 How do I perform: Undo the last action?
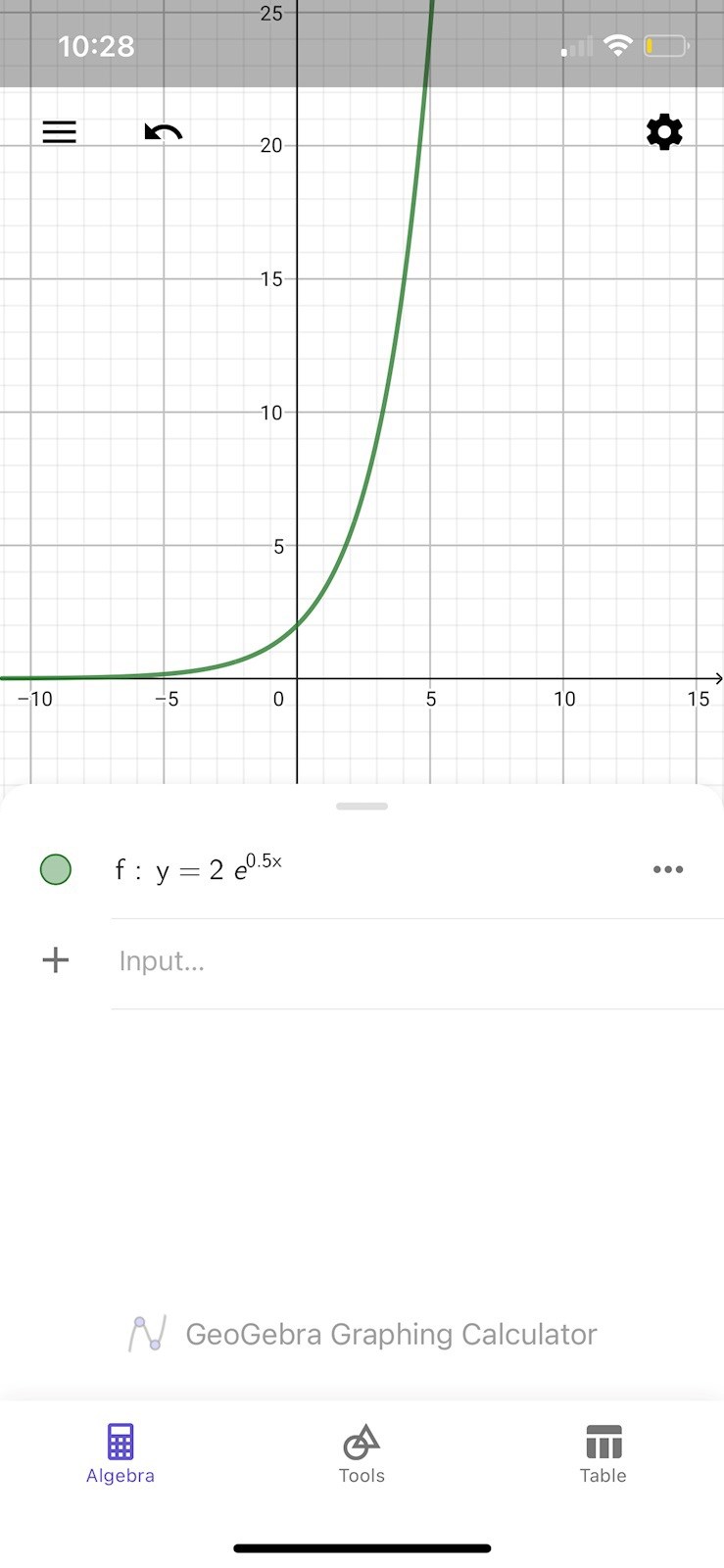[164, 132]
